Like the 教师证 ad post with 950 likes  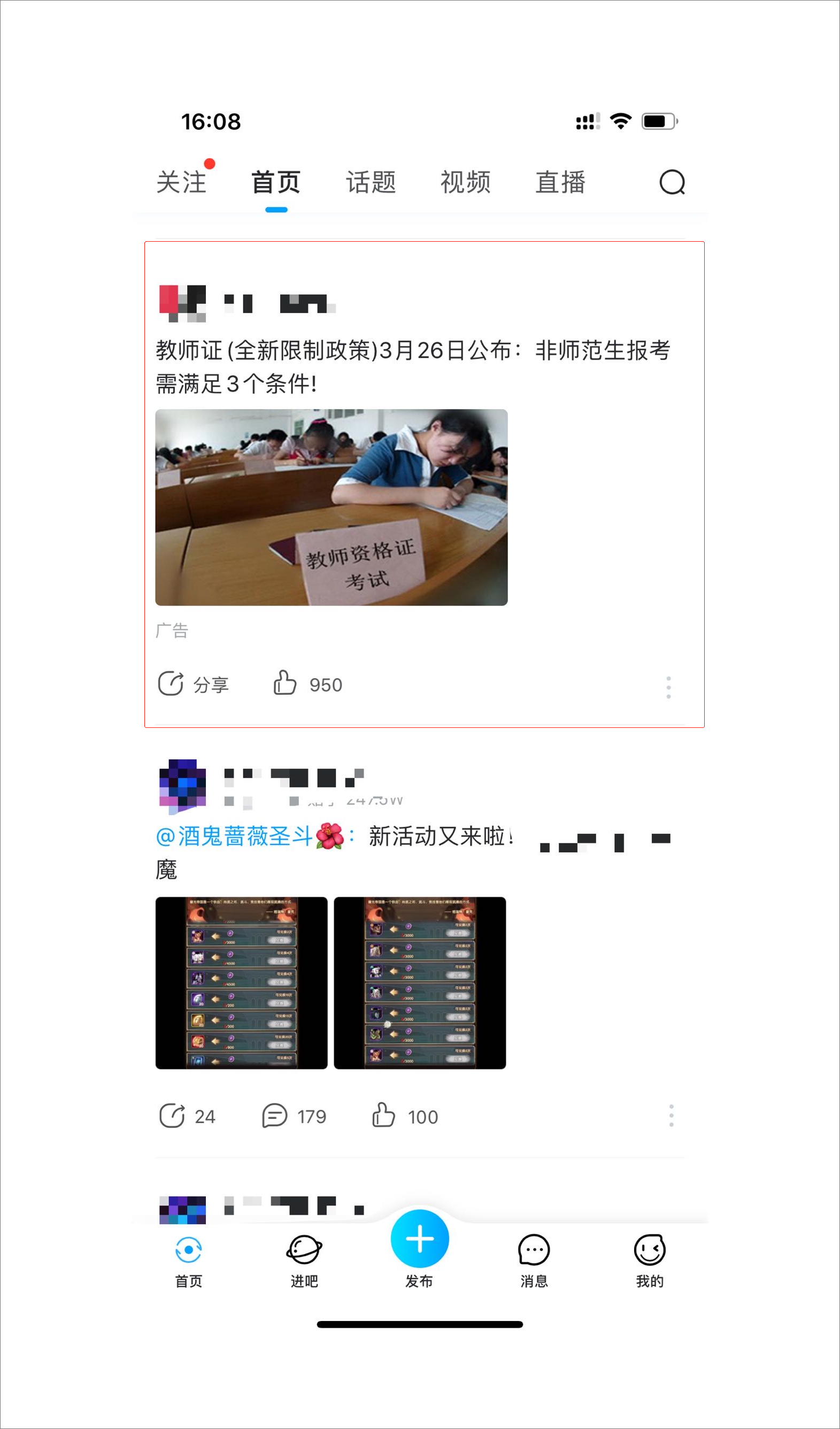307,684
